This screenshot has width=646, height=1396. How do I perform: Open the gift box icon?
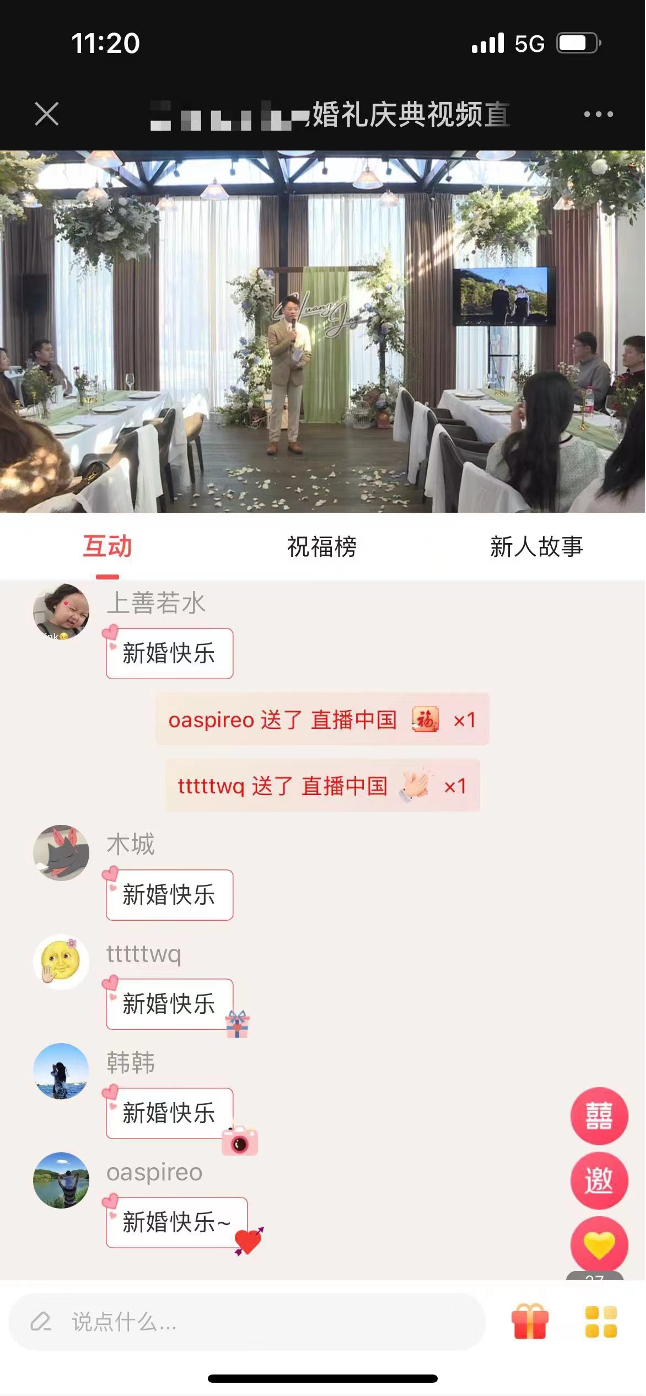[530, 1322]
